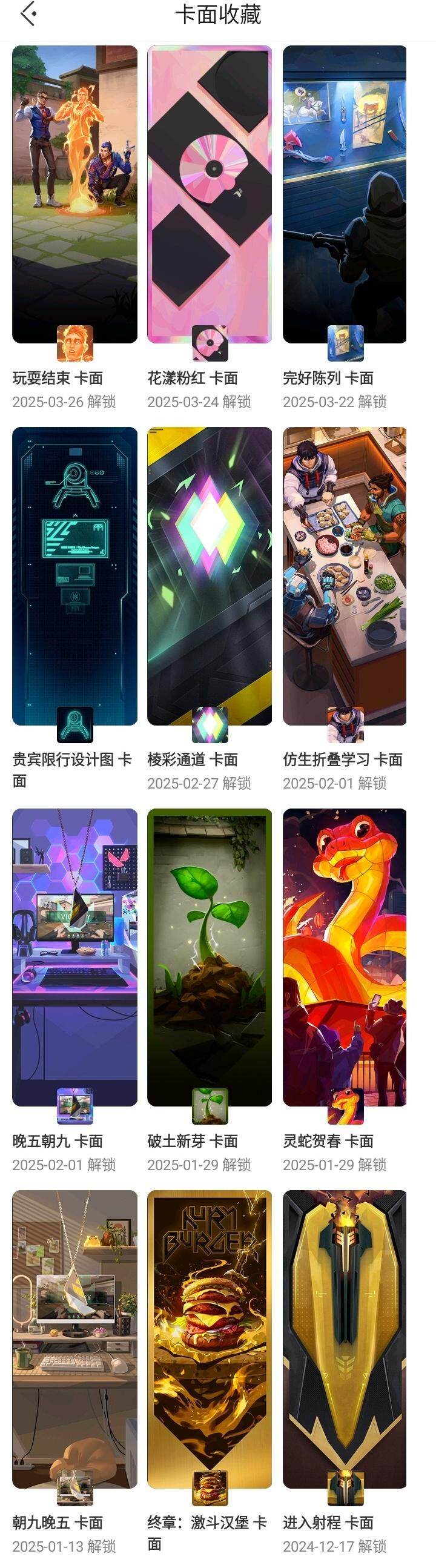Image resolution: width=436 pixels, height=1568 pixels.
Task: Tap the 进入射程 卡面 card
Action: 345,1338
